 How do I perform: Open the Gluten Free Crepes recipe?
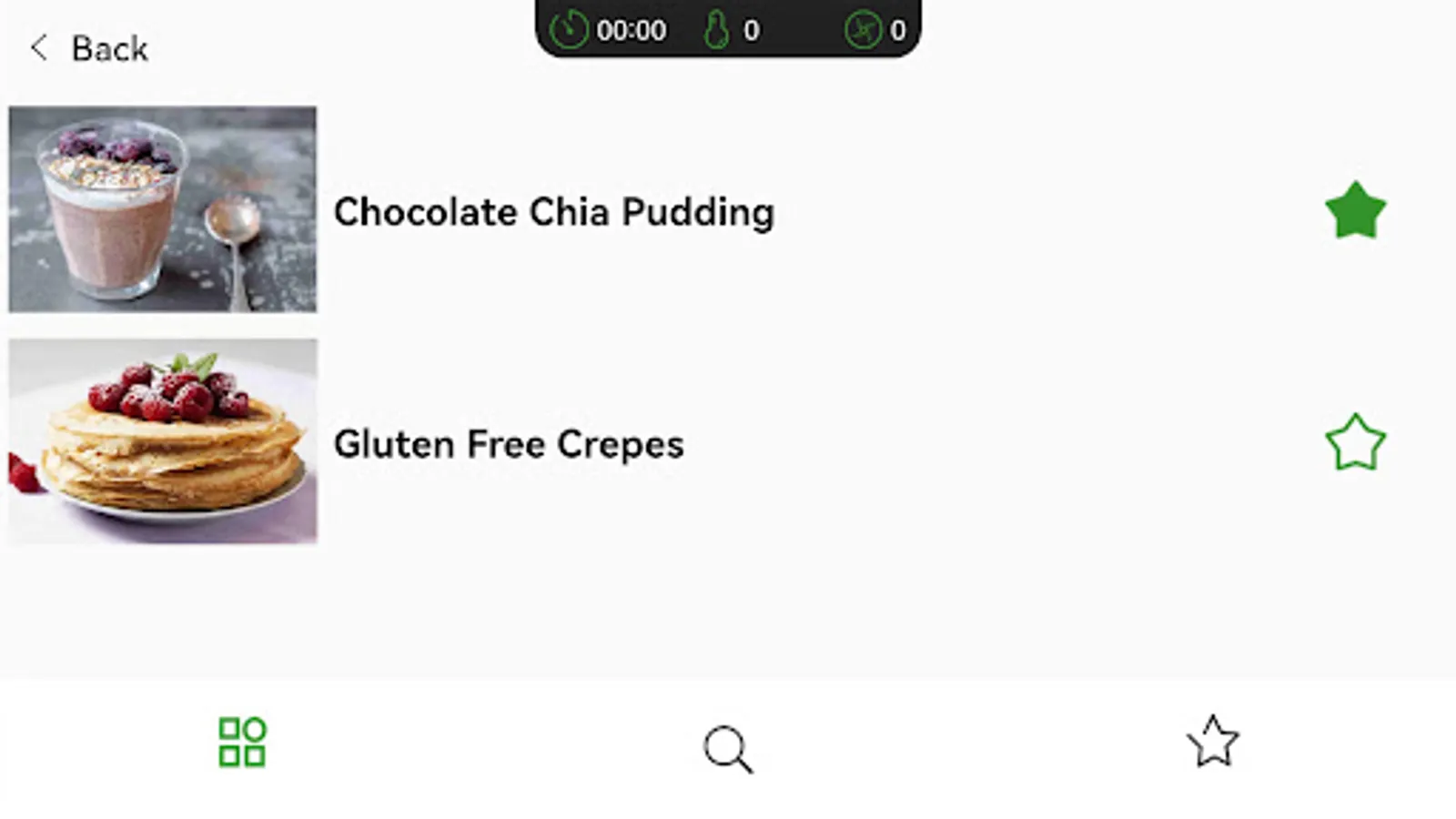(x=508, y=444)
